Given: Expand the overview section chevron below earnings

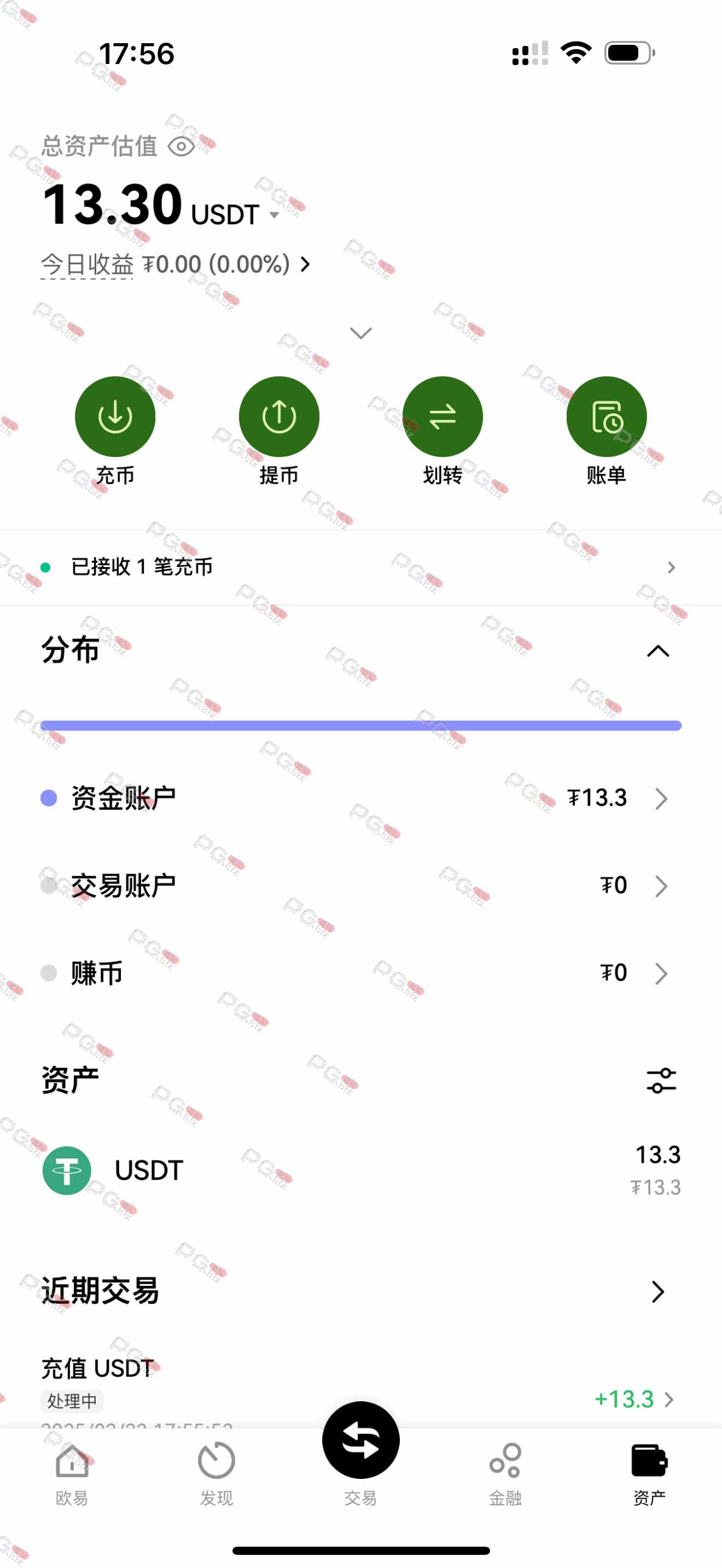Looking at the screenshot, I should [361, 333].
